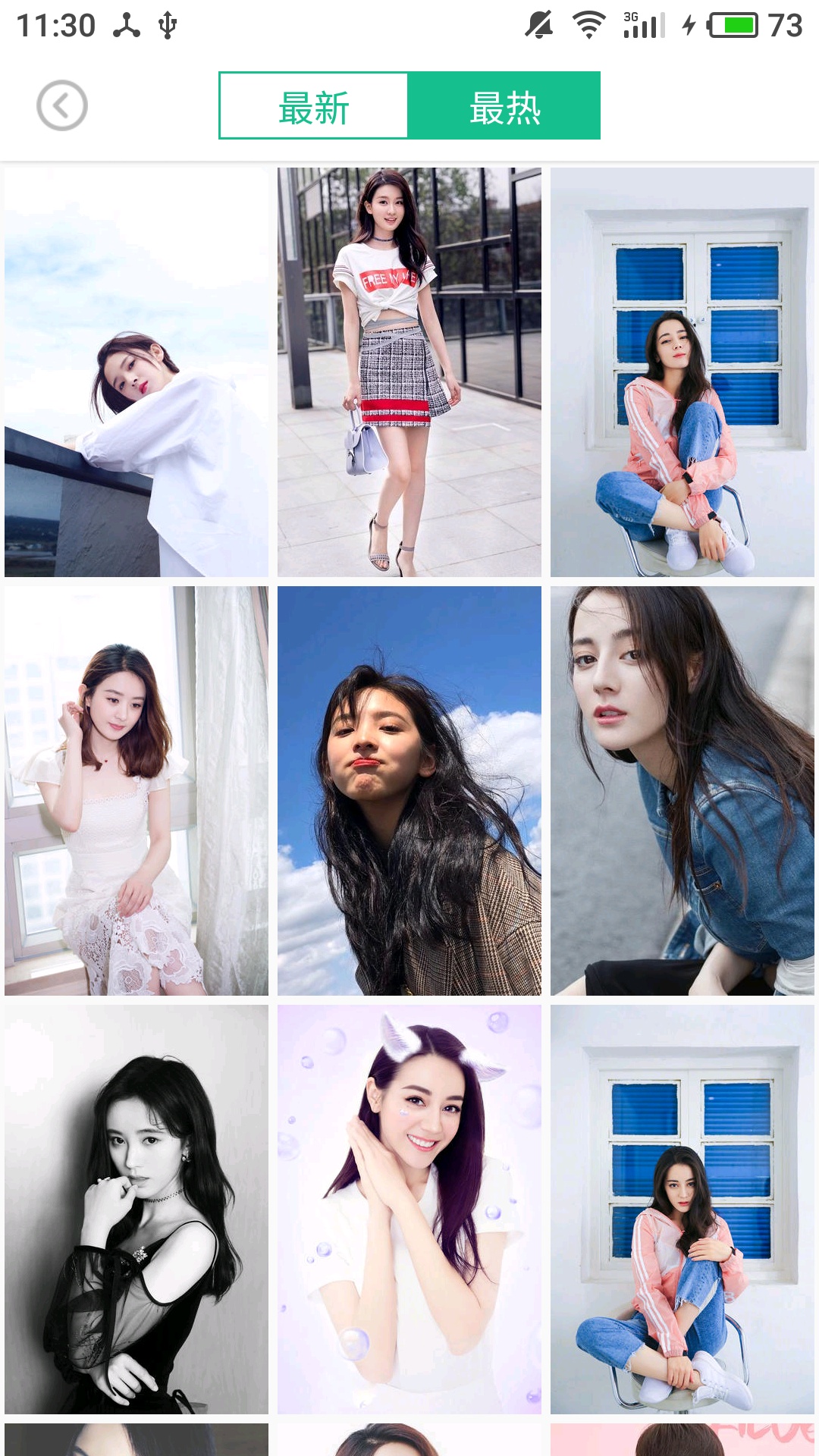This screenshot has width=819, height=1456.
Task: Select the 最热 tab
Action: (x=504, y=106)
